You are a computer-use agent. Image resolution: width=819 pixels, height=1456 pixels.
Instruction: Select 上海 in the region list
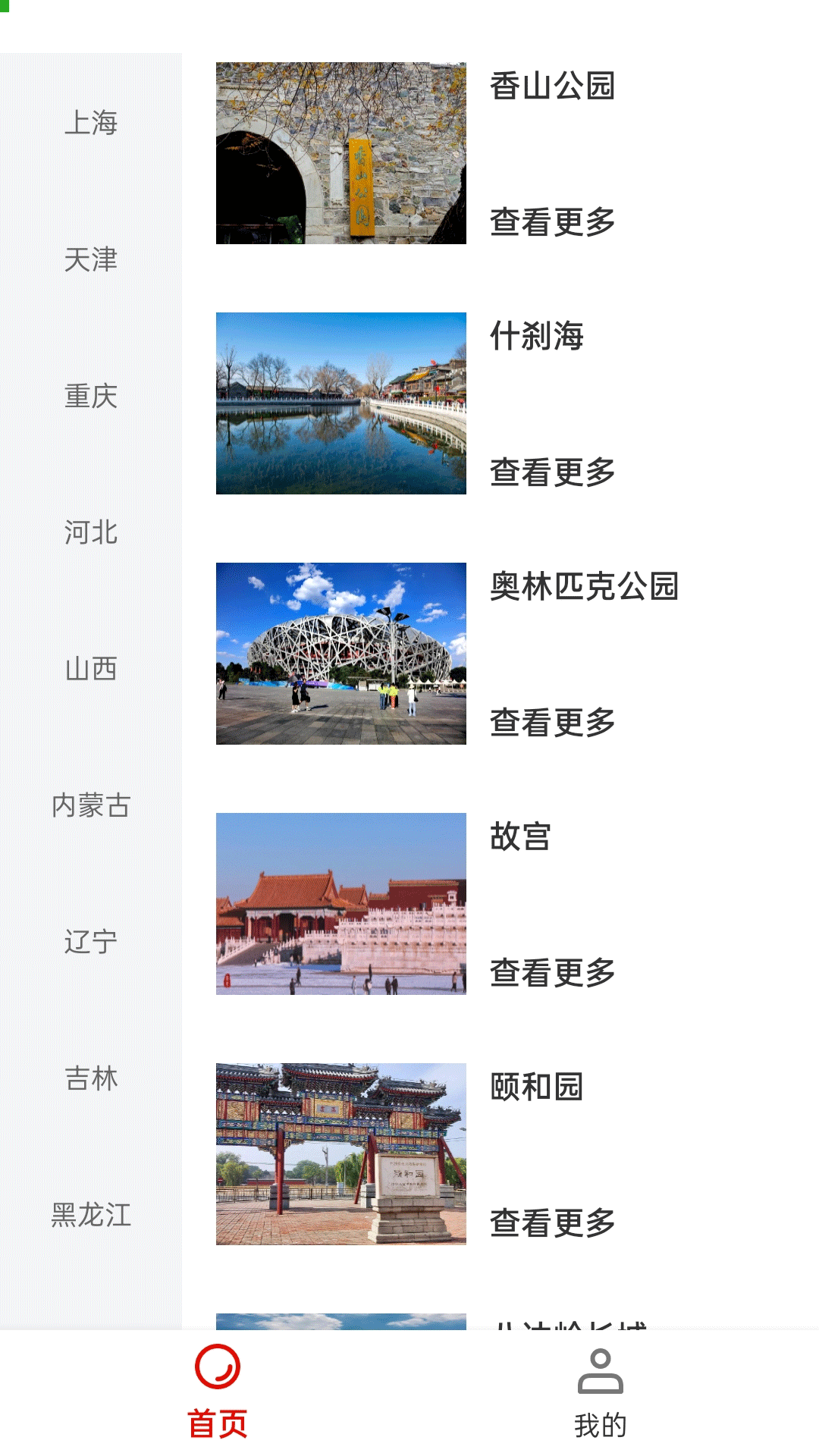point(91,123)
